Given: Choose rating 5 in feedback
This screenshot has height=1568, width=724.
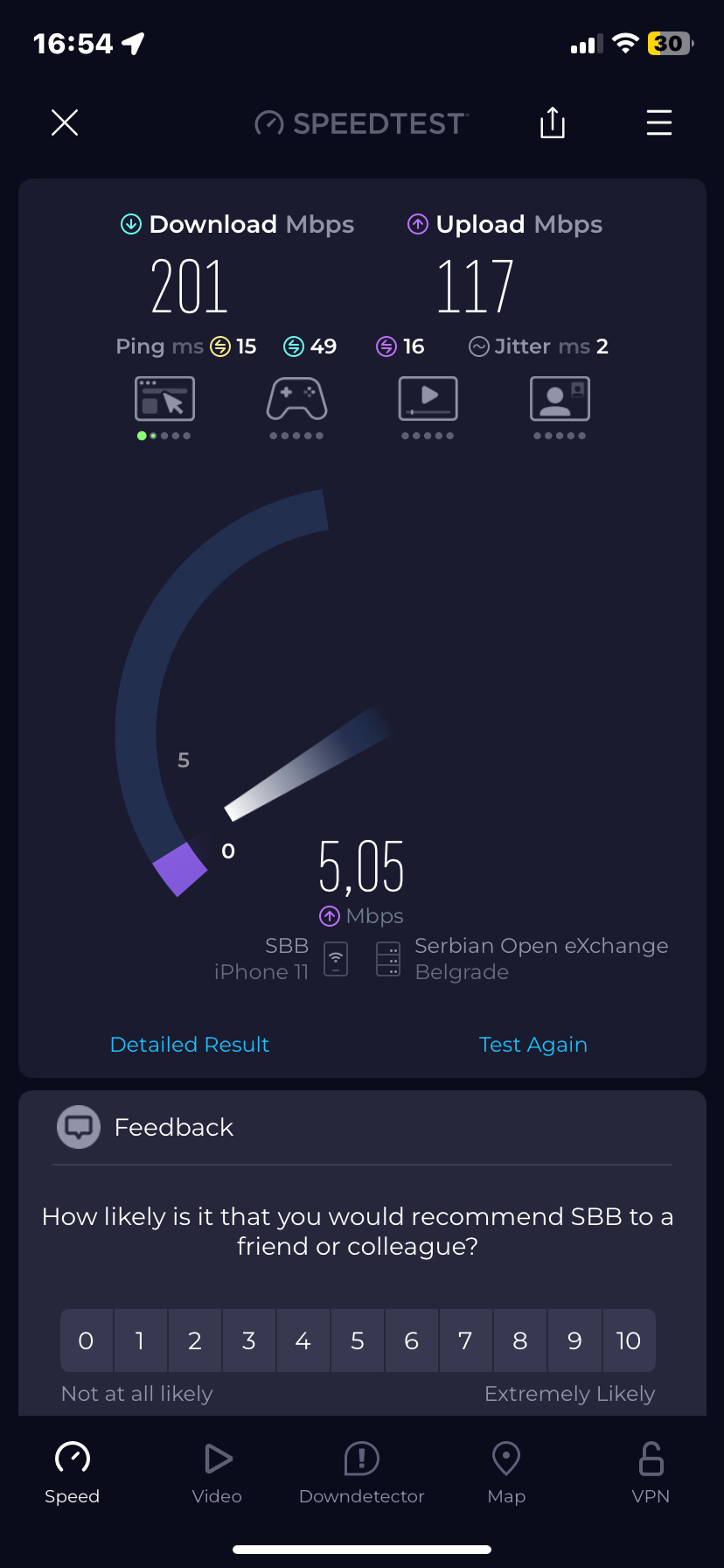Looking at the screenshot, I should point(358,1340).
